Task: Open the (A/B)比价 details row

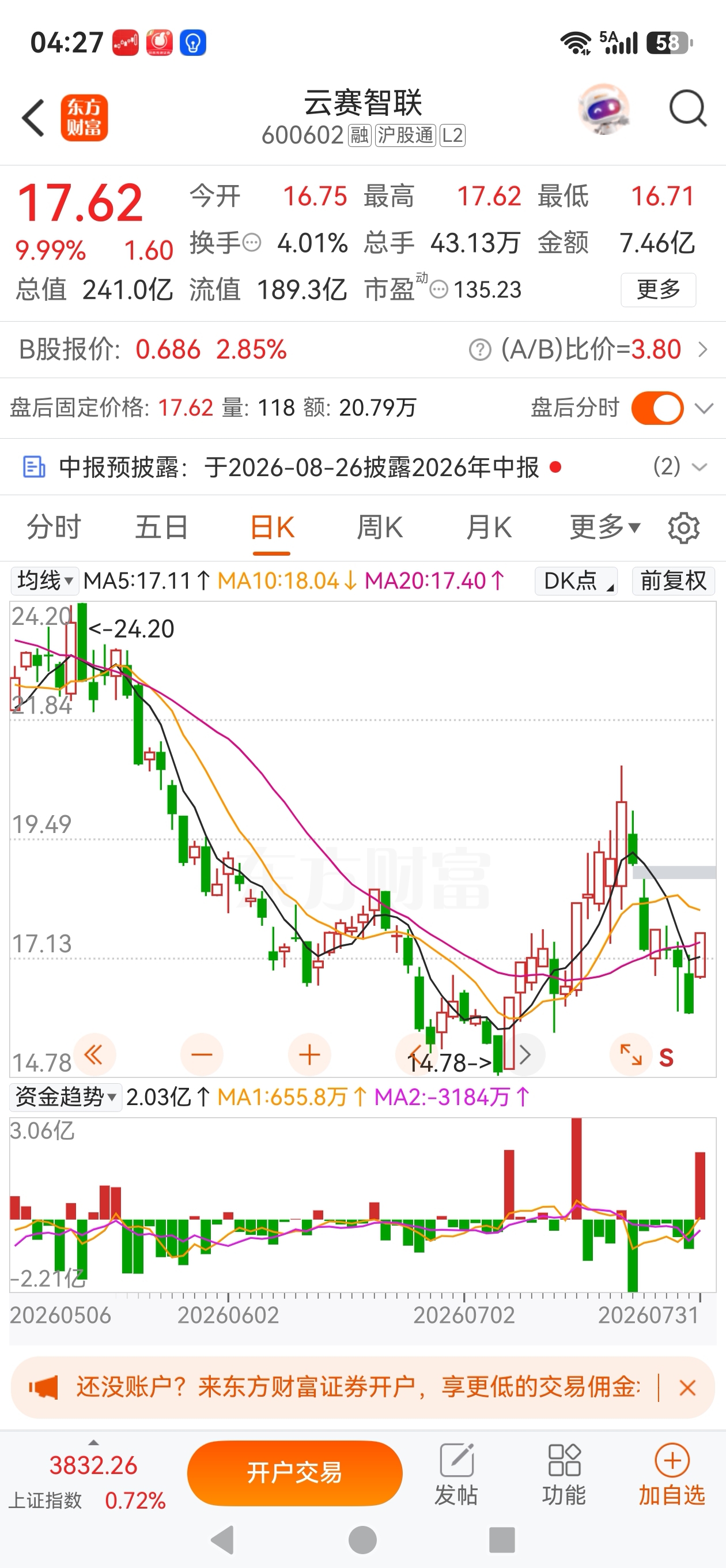Action: pyautogui.click(x=588, y=349)
